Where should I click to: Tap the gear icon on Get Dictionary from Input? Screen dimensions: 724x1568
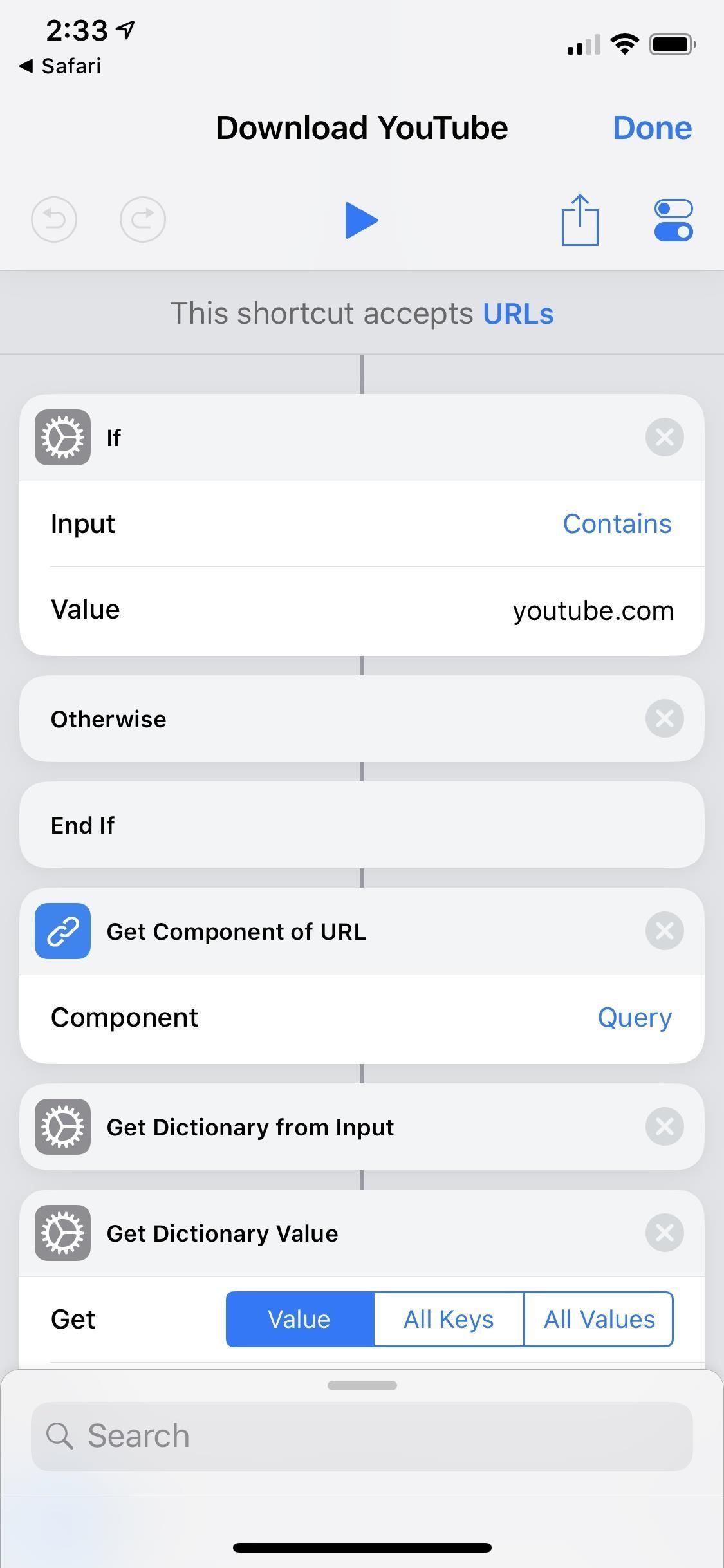pyautogui.click(x=62, y=1127)
